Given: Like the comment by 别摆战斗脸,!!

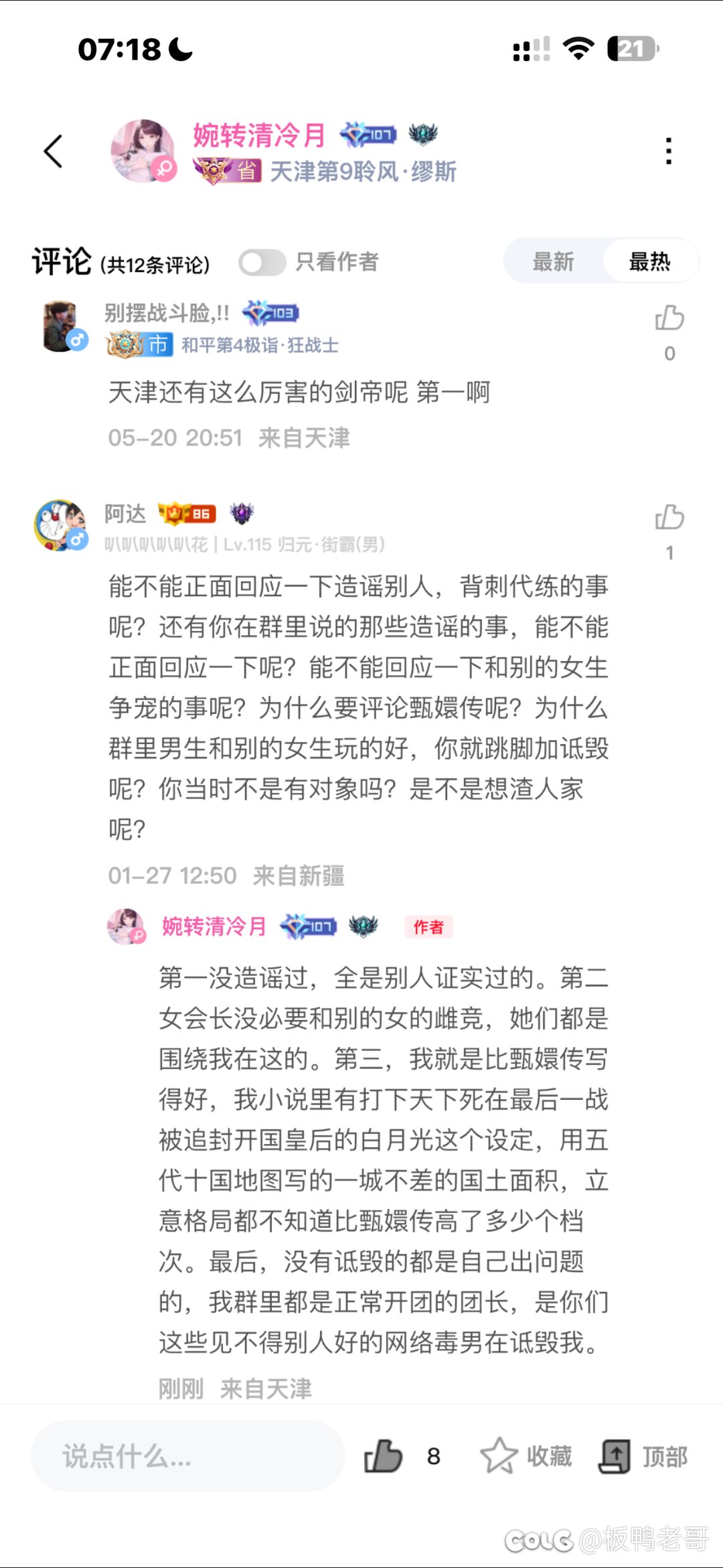Looking at the screenshot, I should (x=669, y=319).
